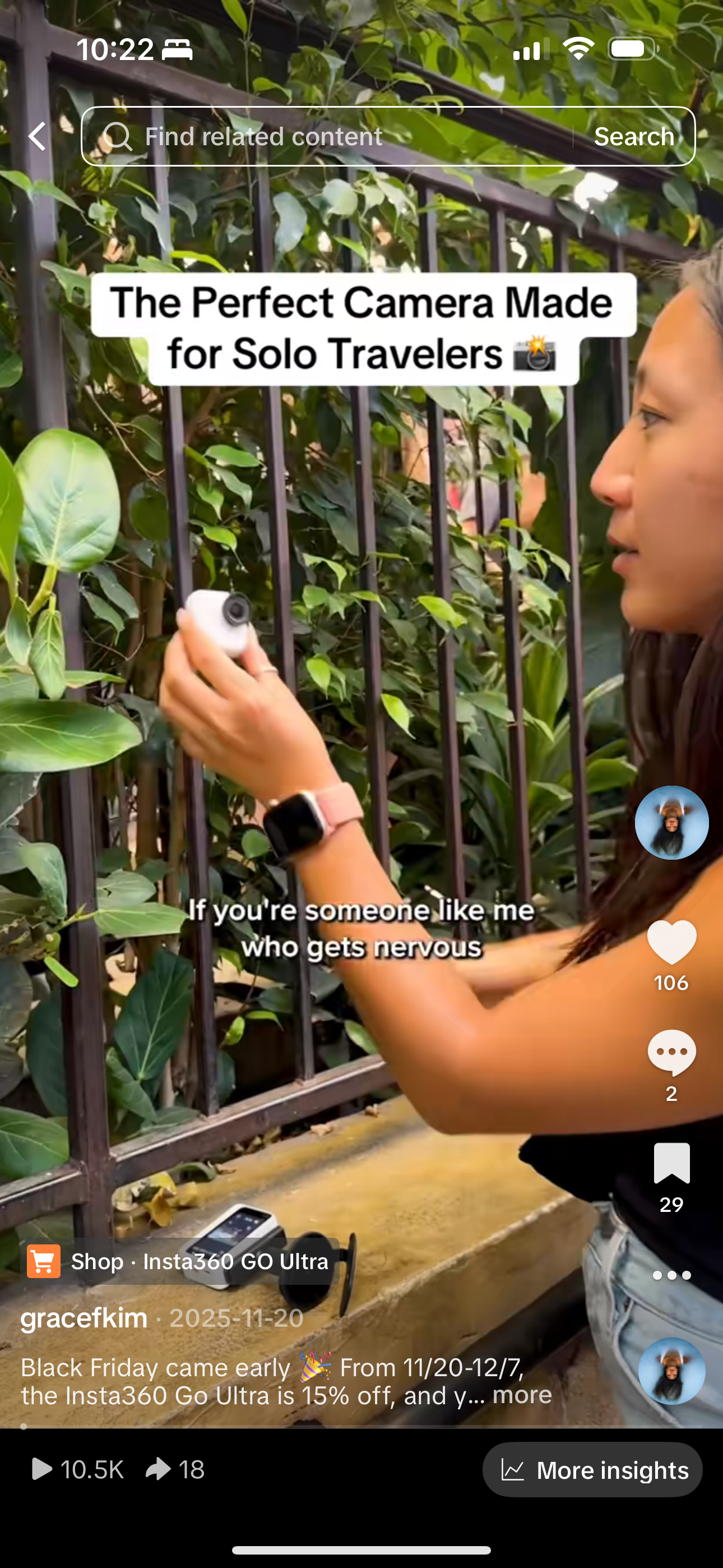Open gracefkim's profile from the username
Image resolution: width=723 pixels, height=1568 pixels.
click(84, 1318)
